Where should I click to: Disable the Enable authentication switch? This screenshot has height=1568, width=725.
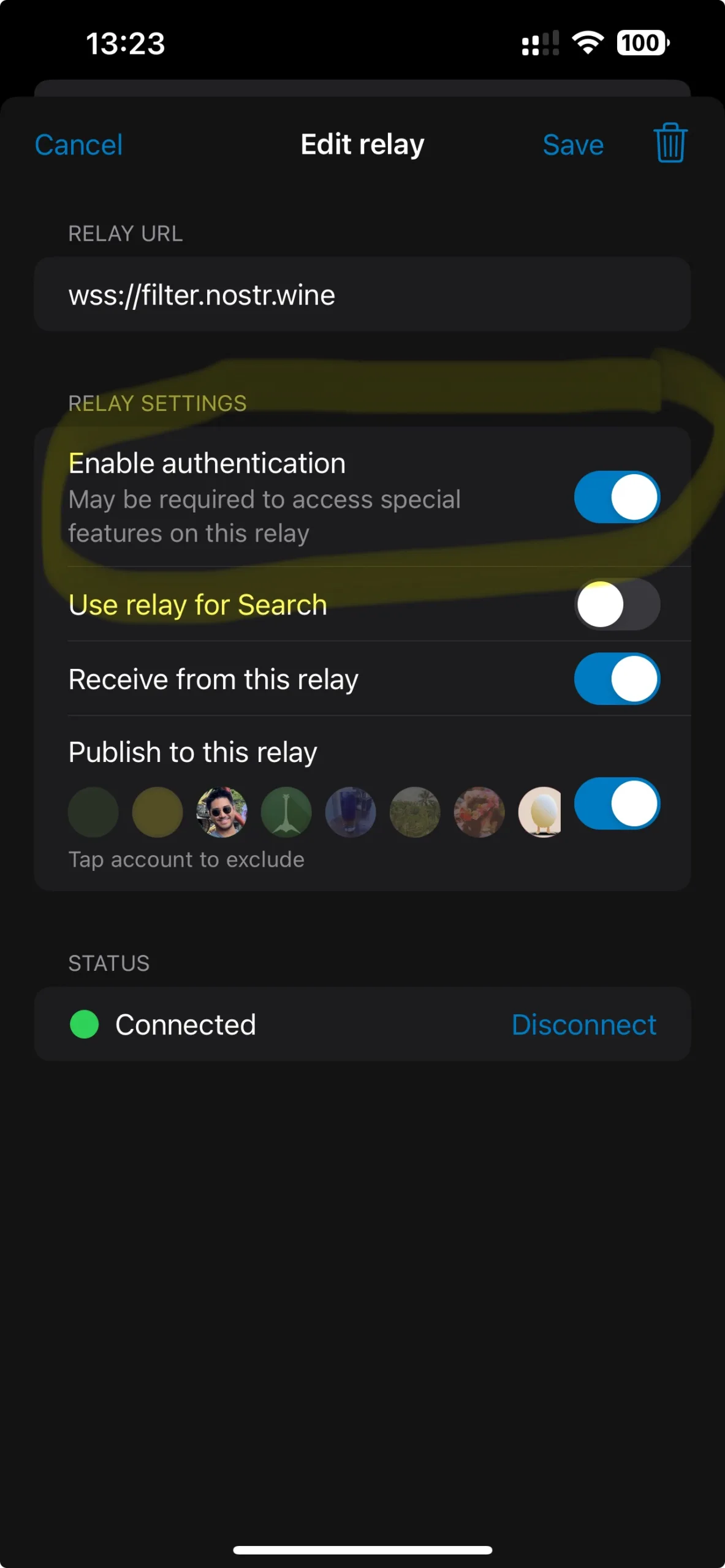tap(617, 497)
